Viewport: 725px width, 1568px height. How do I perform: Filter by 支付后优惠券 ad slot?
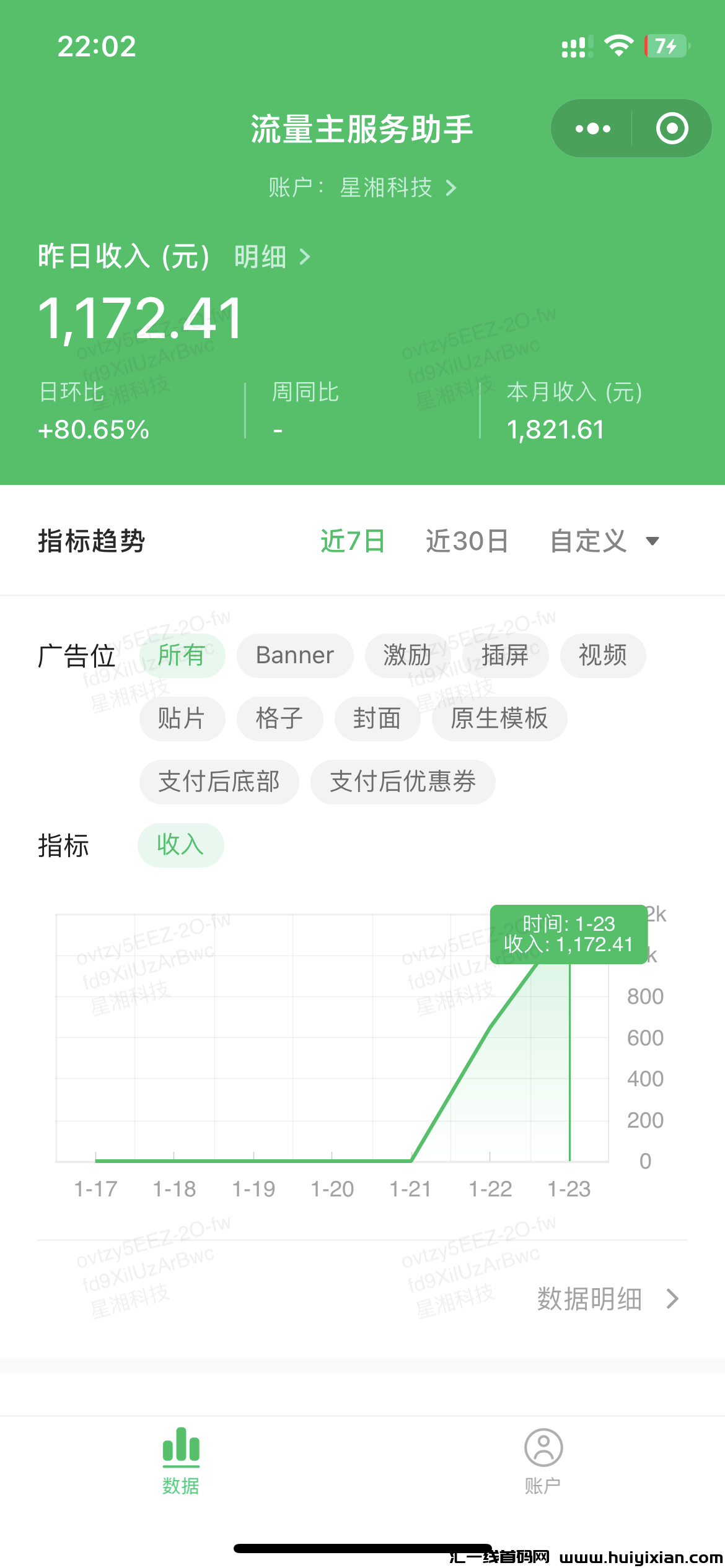(403, 782)
